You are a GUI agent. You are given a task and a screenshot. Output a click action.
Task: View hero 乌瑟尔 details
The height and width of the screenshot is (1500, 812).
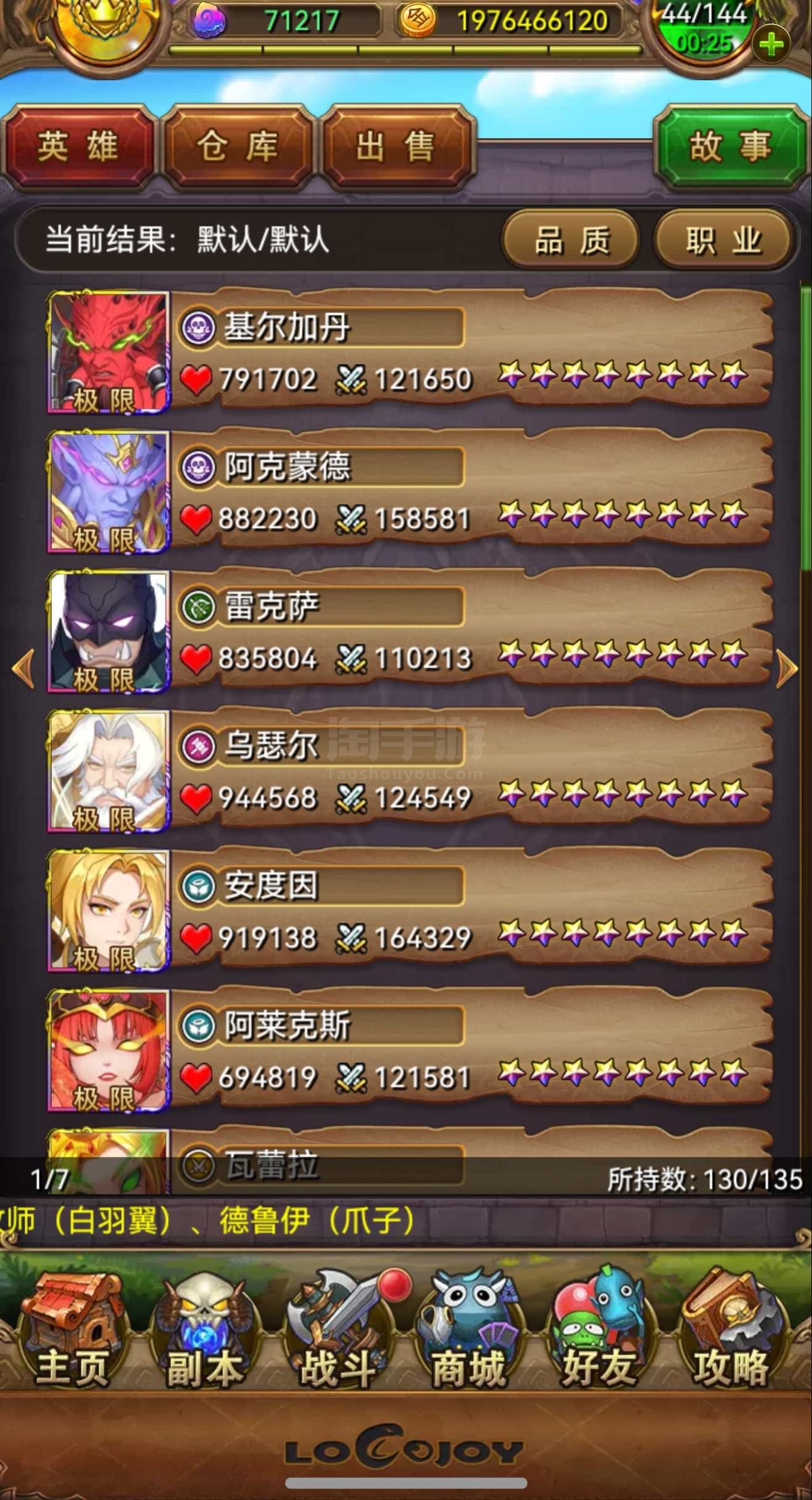click(x=410, y=771)
